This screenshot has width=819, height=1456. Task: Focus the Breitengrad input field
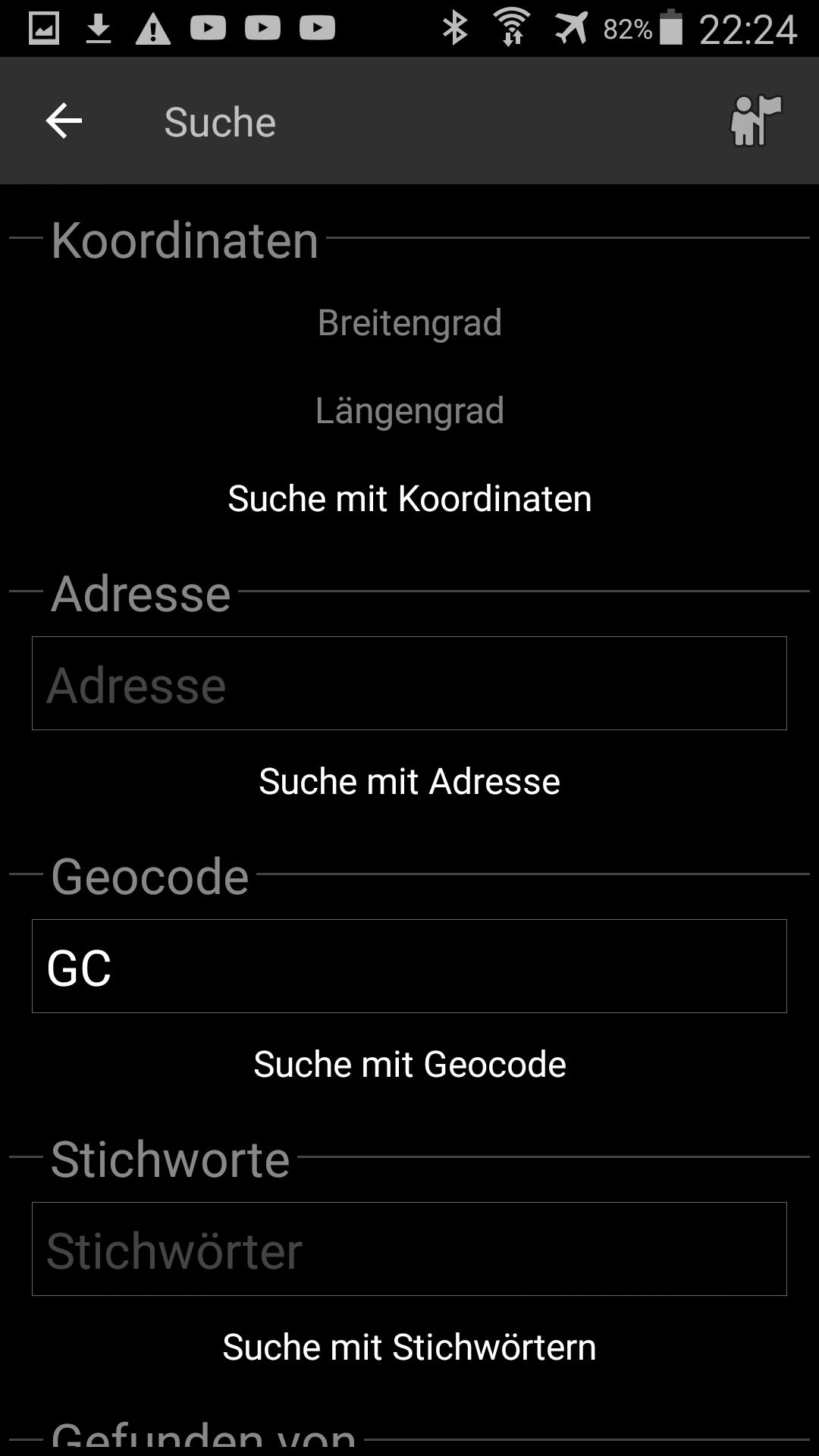pos(409,322)
